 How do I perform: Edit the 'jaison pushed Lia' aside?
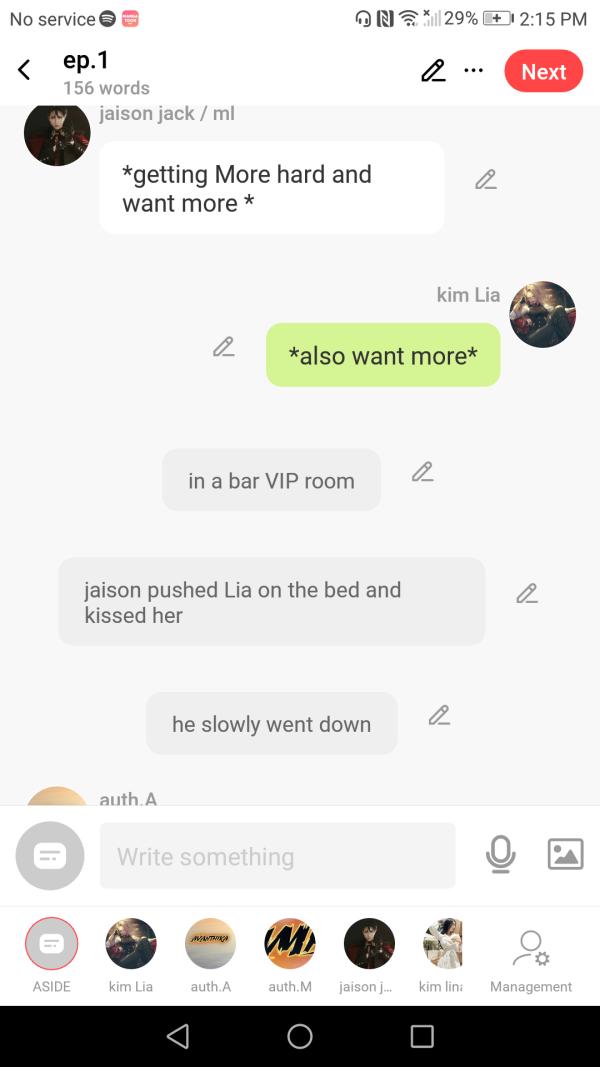(527, 593)
